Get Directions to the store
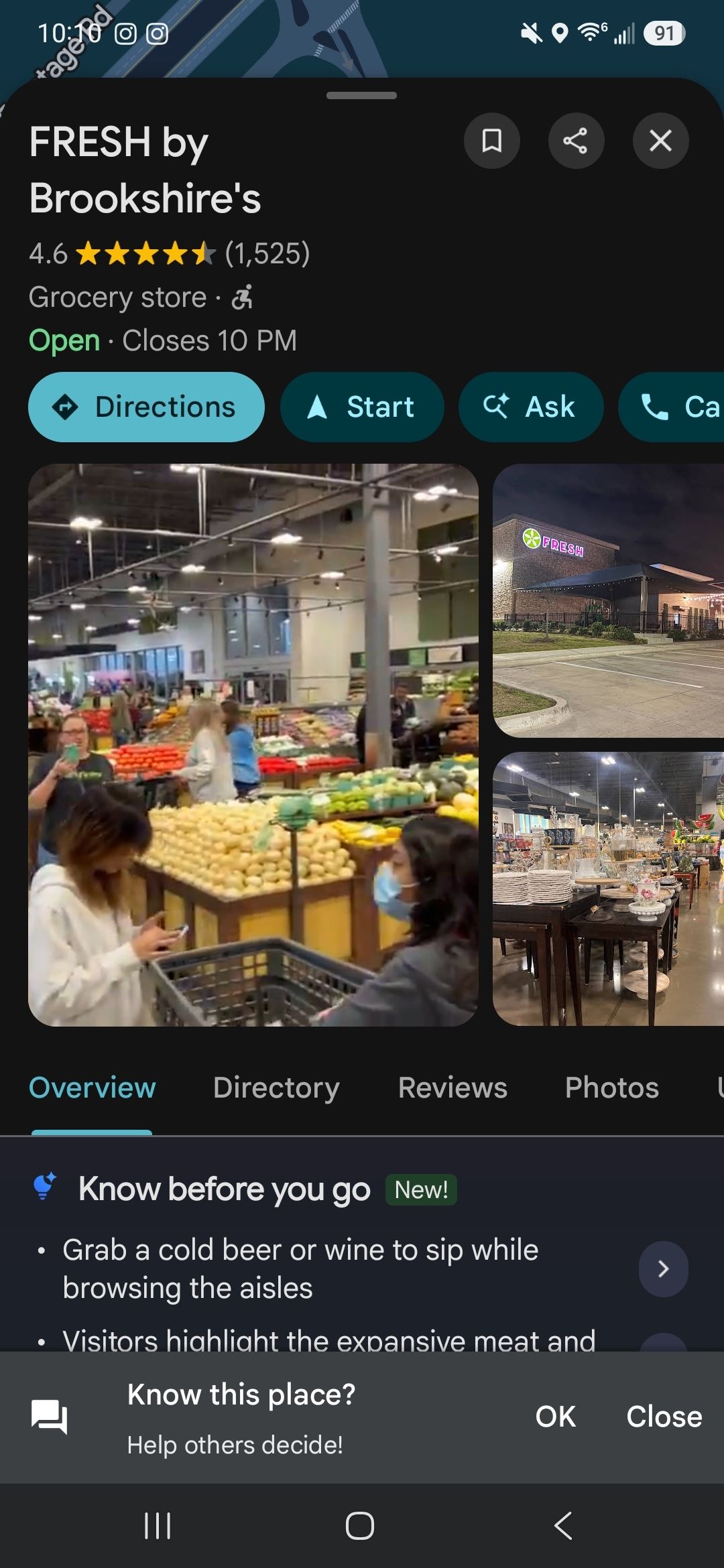The width and height of the screenshot is (724, 1568). (146, 407)
